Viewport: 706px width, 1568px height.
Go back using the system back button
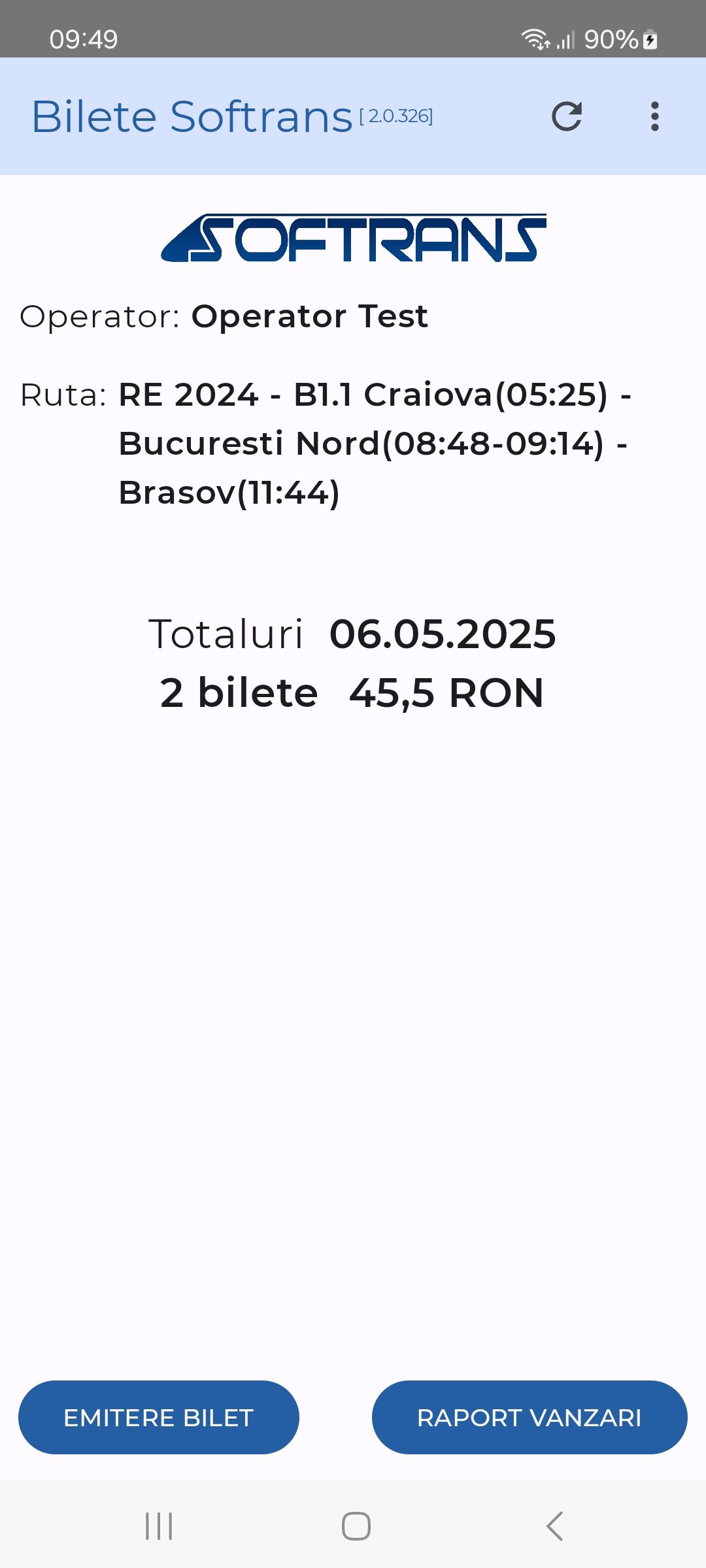point(554,1526)
